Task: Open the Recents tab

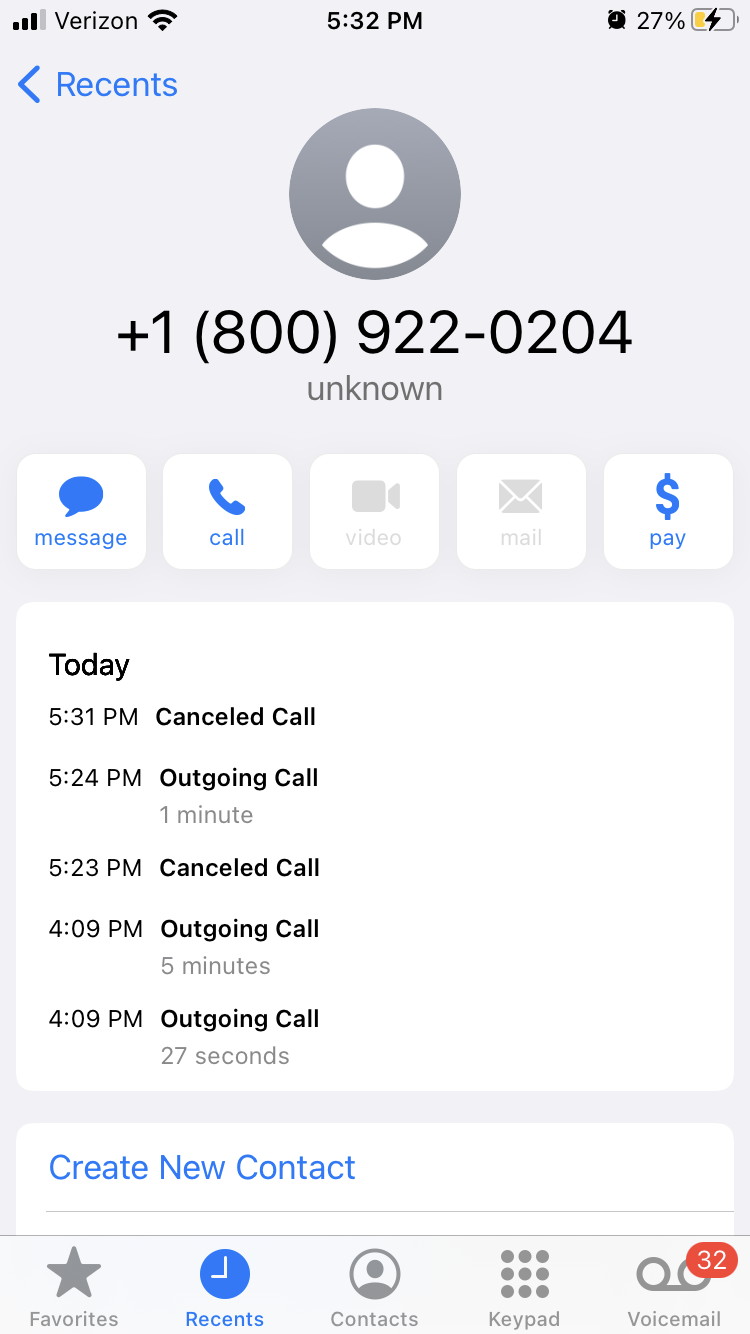Action: 225,1288
